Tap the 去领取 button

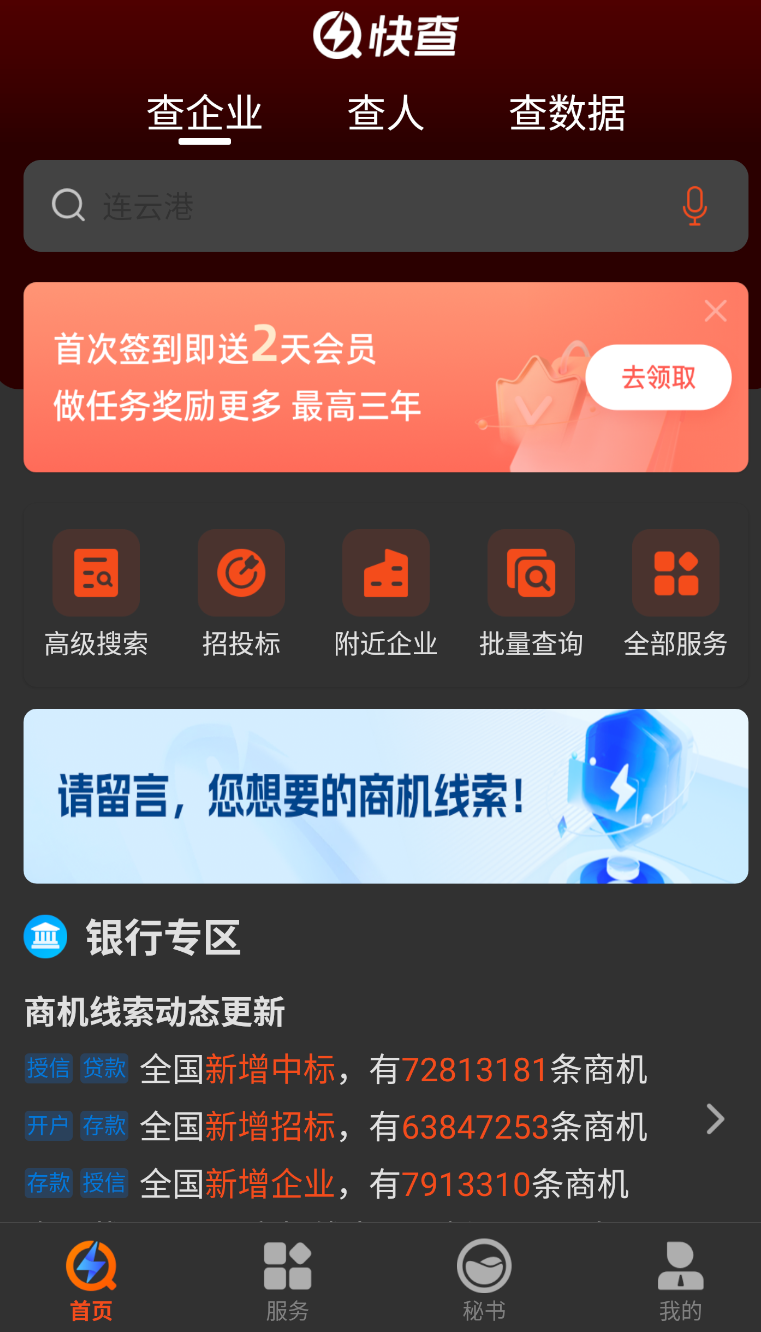[x=658, y=377]
